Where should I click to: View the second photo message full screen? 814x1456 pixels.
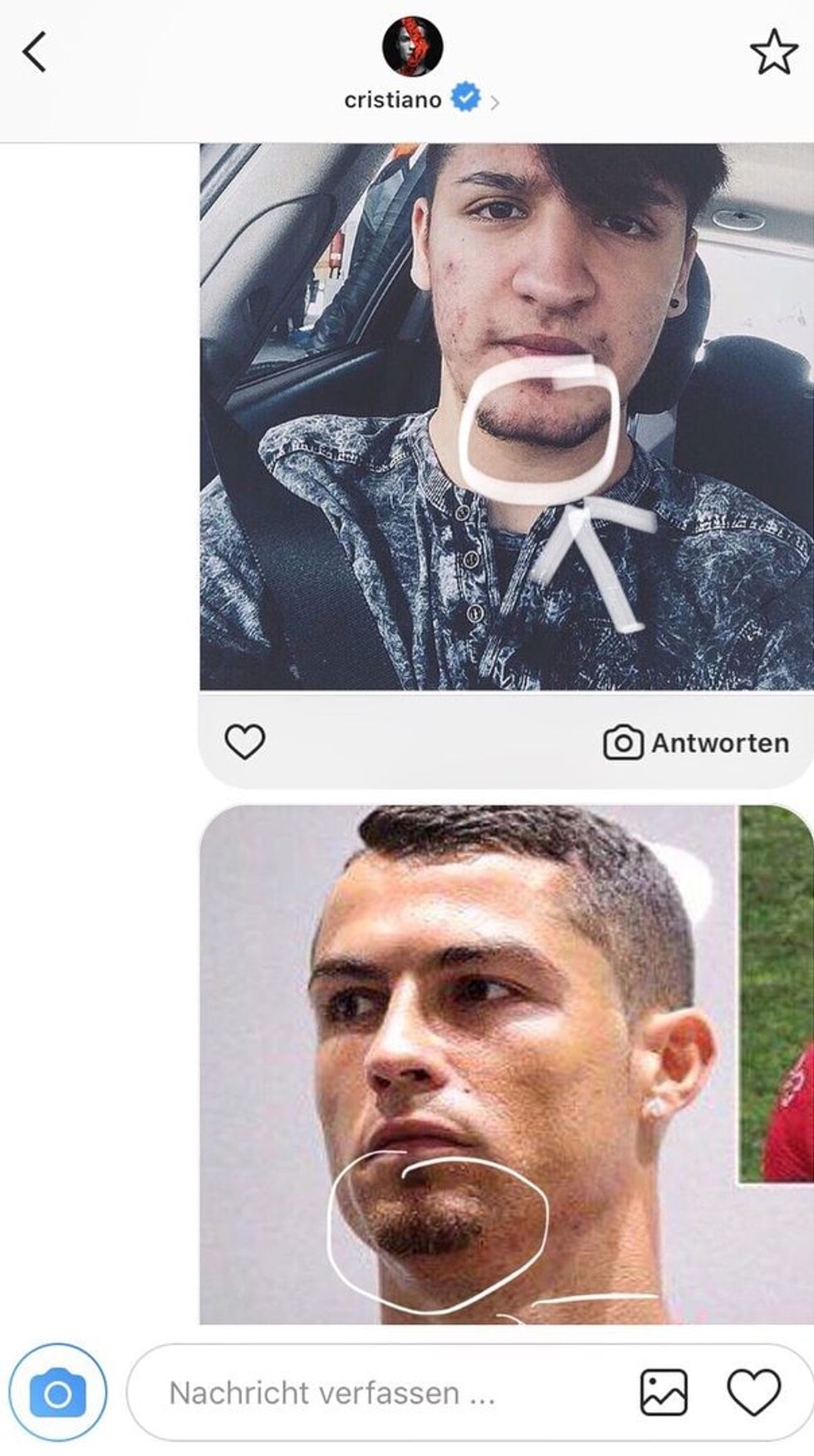507,1064
